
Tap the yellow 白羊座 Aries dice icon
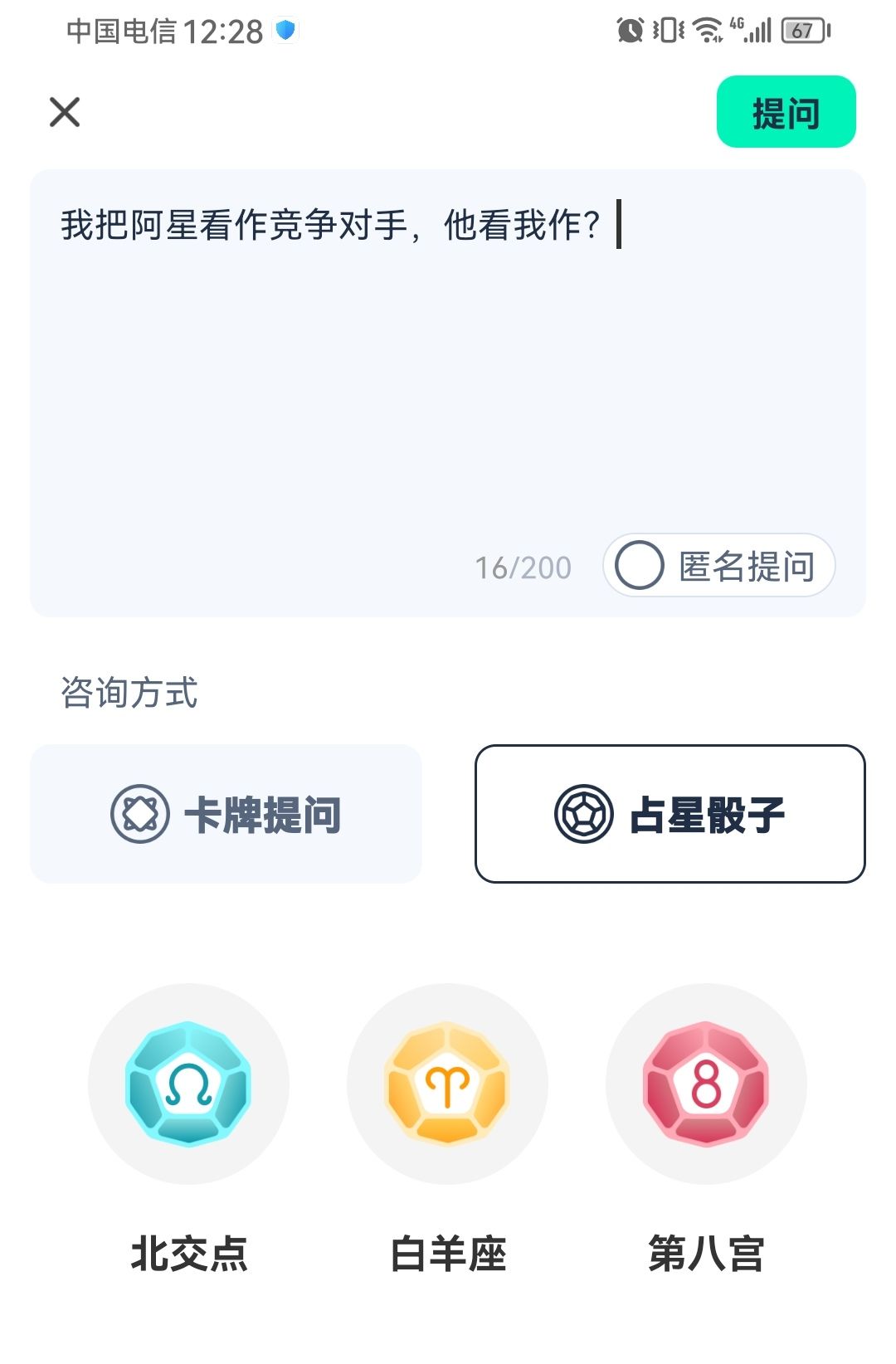[446, 1083]
